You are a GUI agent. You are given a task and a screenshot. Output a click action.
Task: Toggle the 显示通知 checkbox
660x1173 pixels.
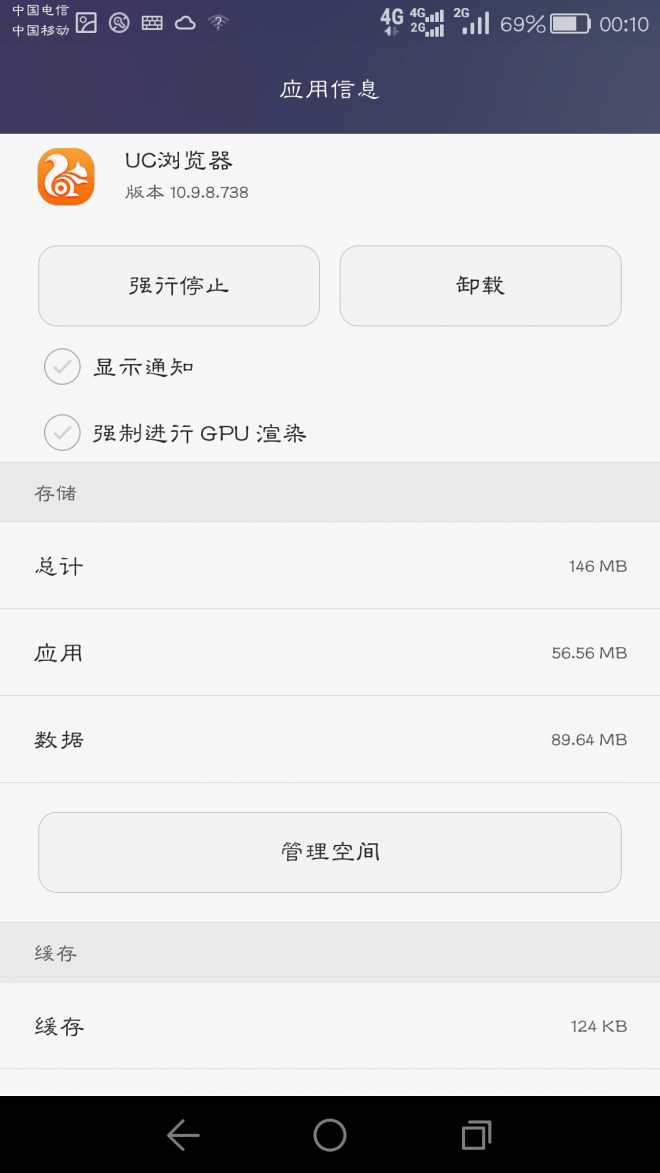tap(62, 367)
